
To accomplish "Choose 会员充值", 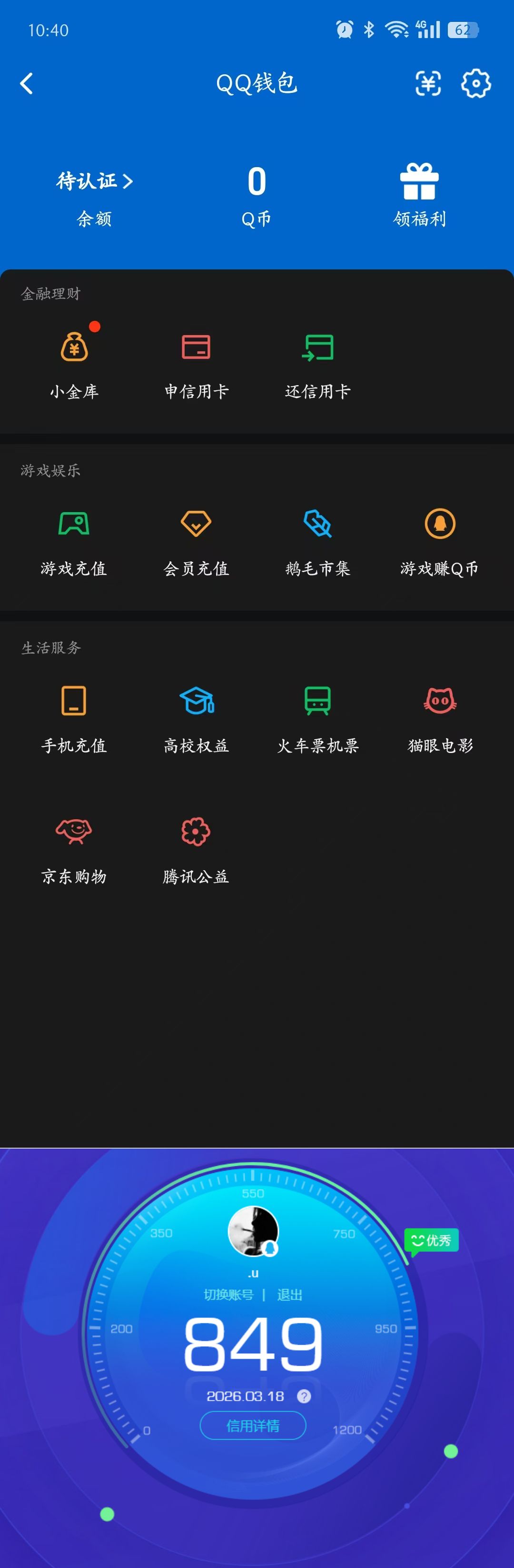I will pyautogui.click(x=196, y=540).
